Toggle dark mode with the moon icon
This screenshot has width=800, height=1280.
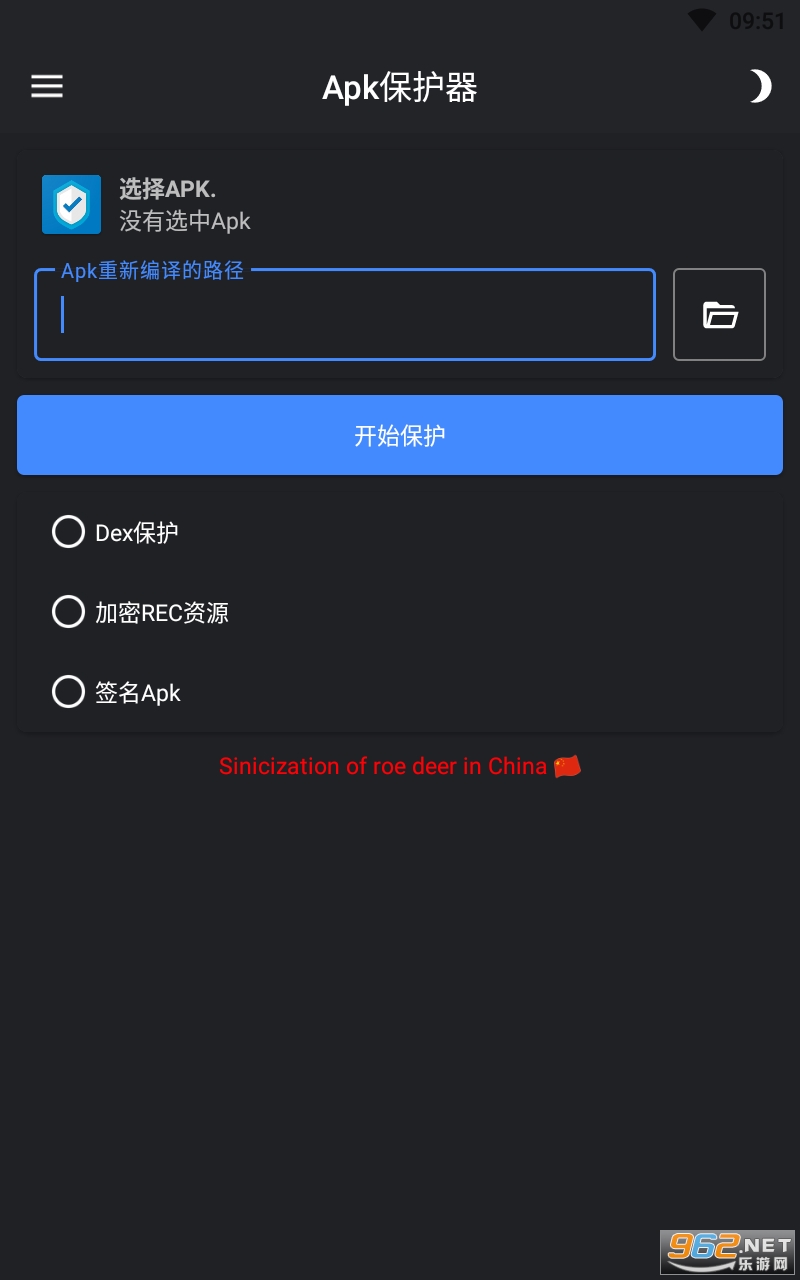(759, 87)
